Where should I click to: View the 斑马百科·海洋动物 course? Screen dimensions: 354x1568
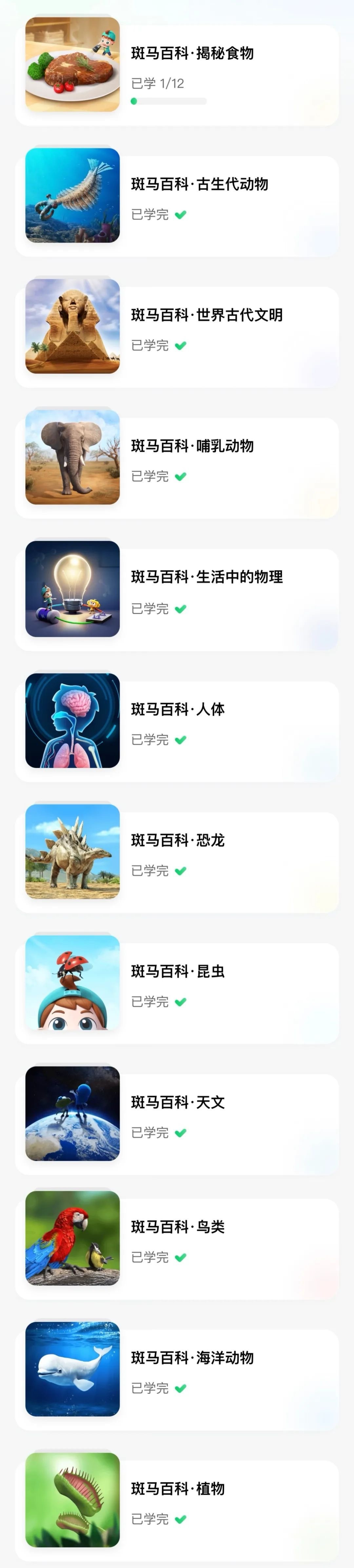tap(176, 1379)
